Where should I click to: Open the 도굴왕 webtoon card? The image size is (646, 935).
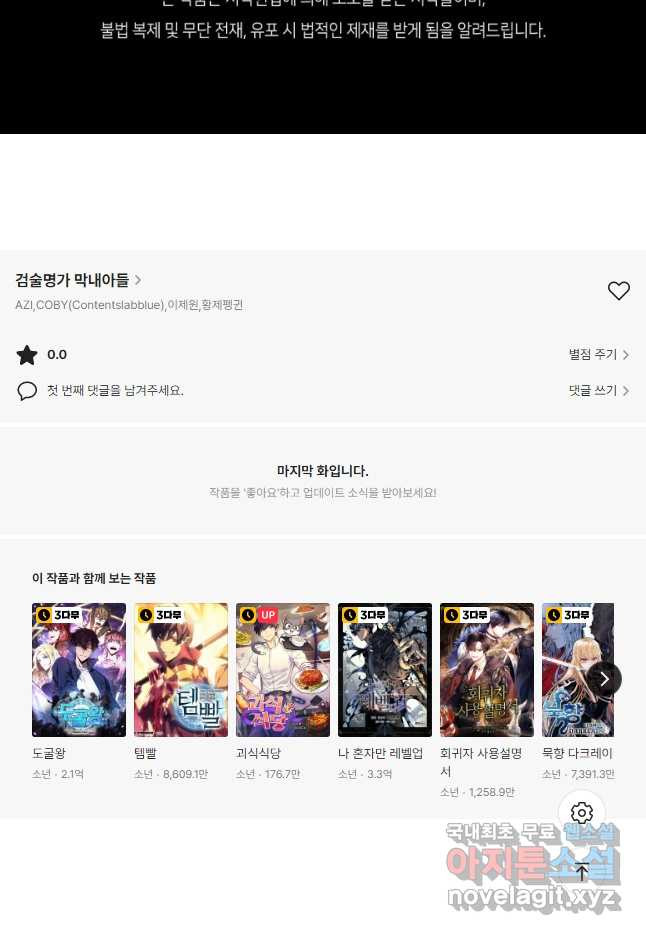pos(79,670)
